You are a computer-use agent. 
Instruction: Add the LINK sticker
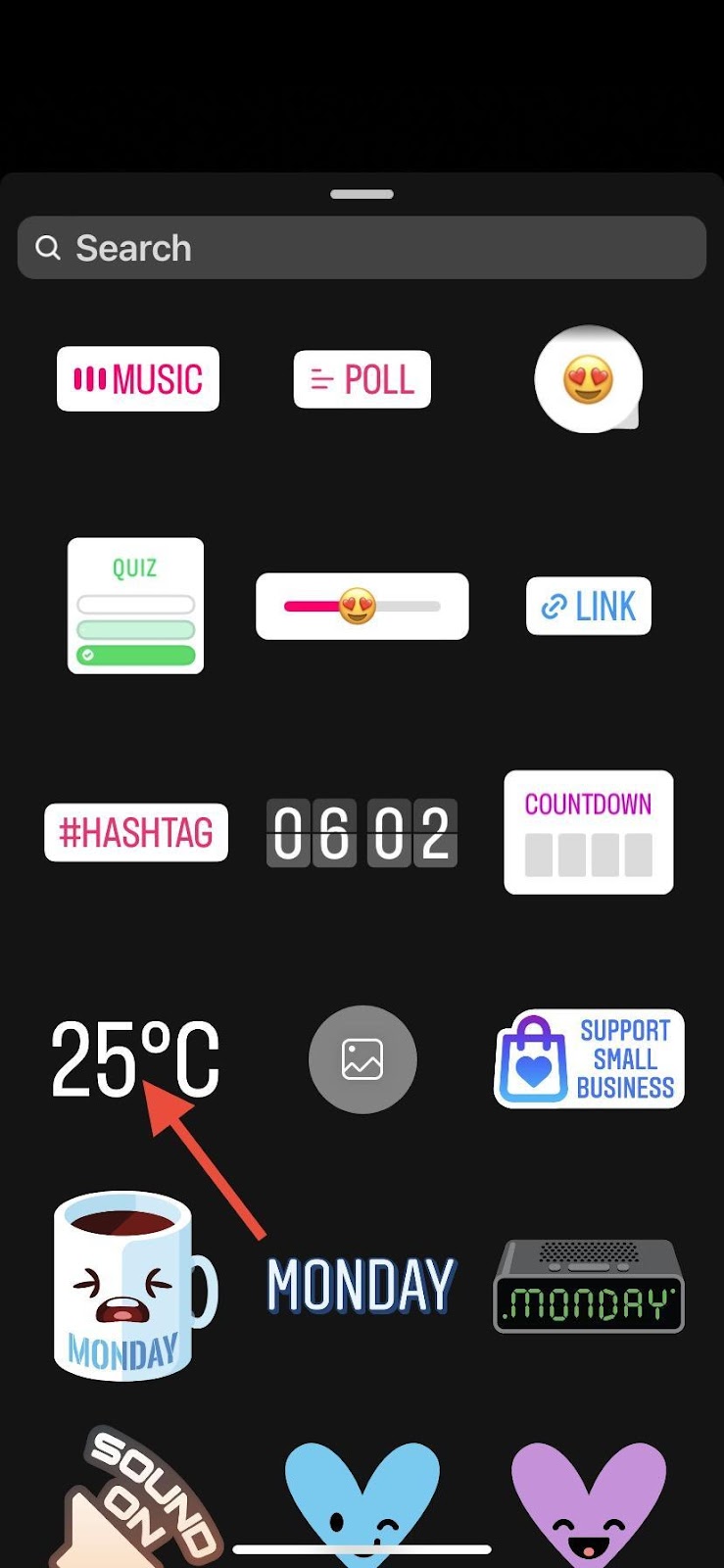(588, 607)
